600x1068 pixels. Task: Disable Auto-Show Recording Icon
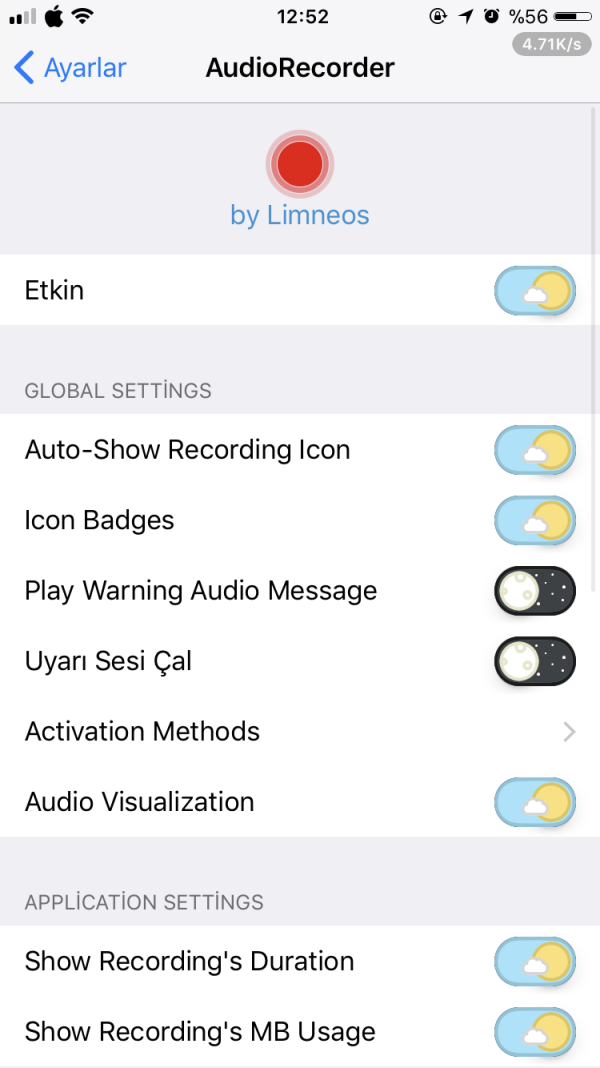pyautogui.click(x=535, y=450)
